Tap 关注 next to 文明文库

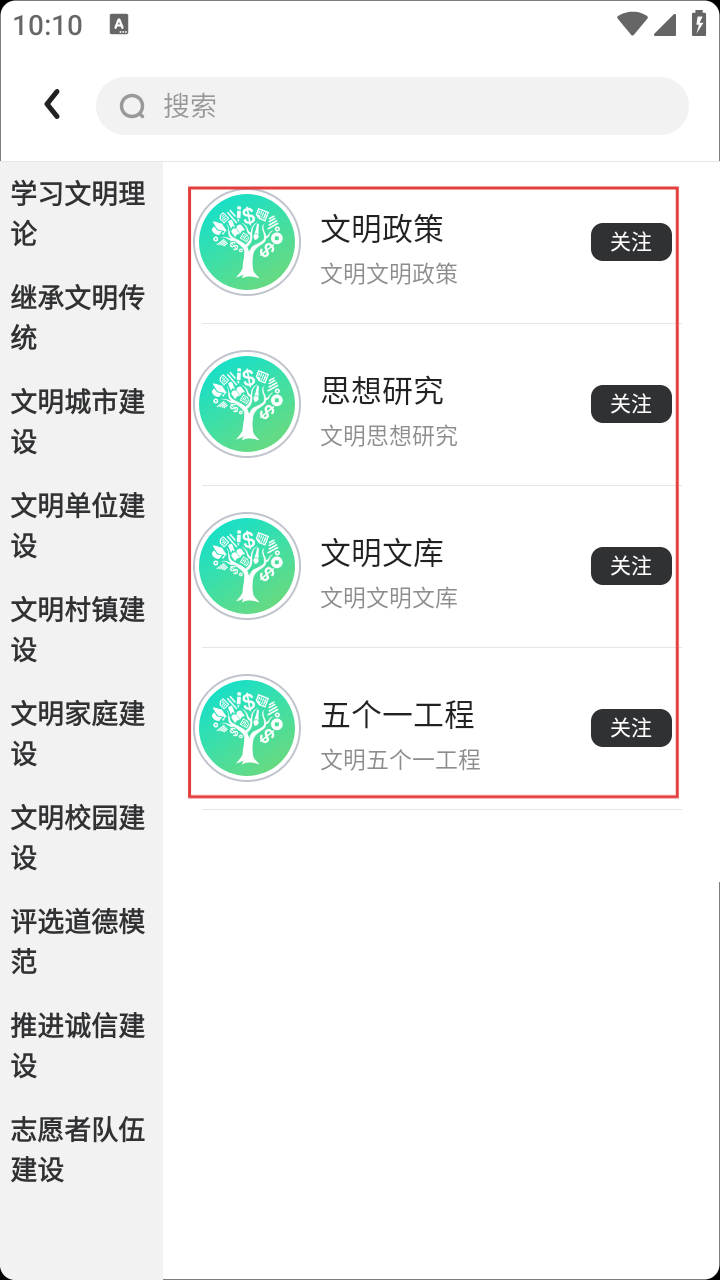(x=631, y=566)
